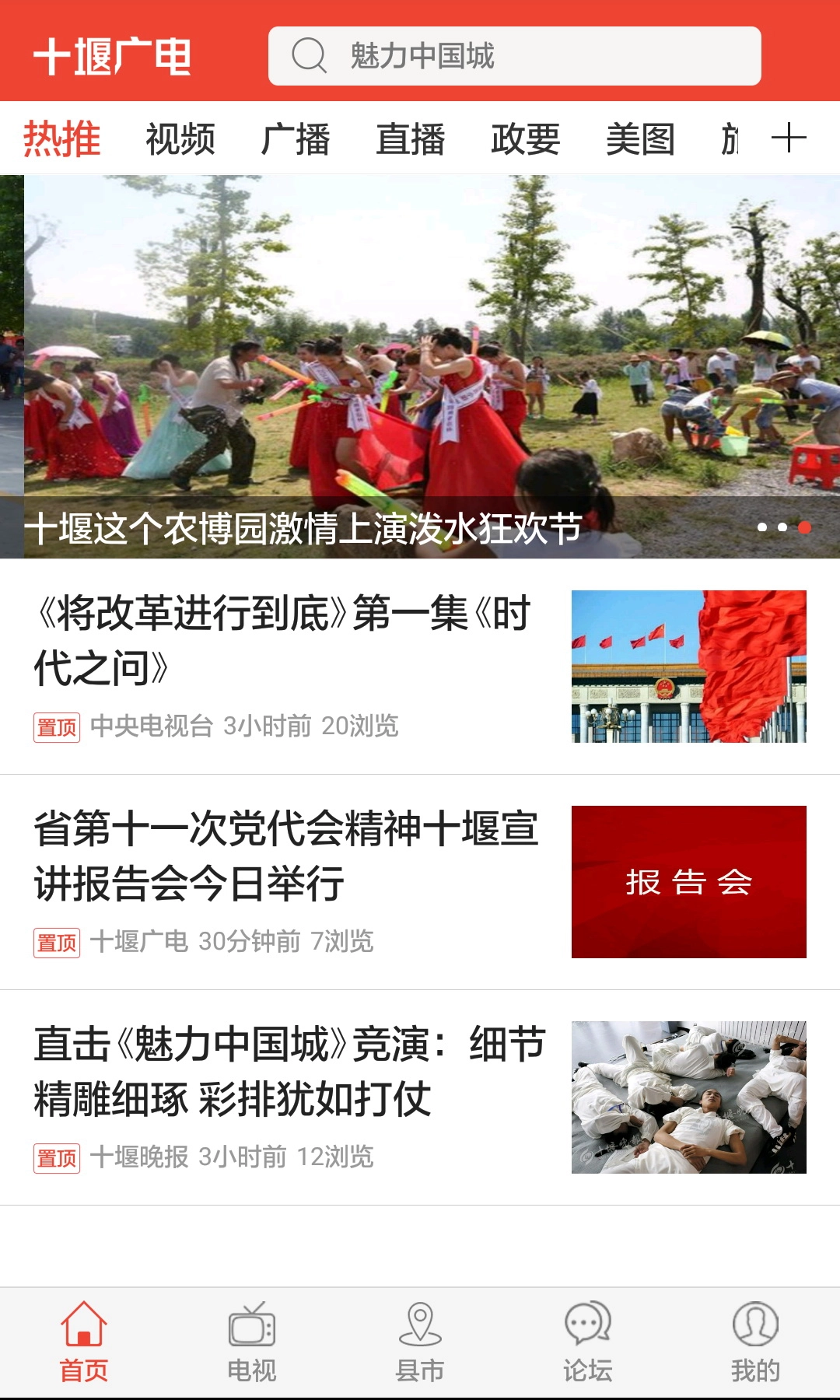Tap the search magnifier icon

click(x=310, y=55)
